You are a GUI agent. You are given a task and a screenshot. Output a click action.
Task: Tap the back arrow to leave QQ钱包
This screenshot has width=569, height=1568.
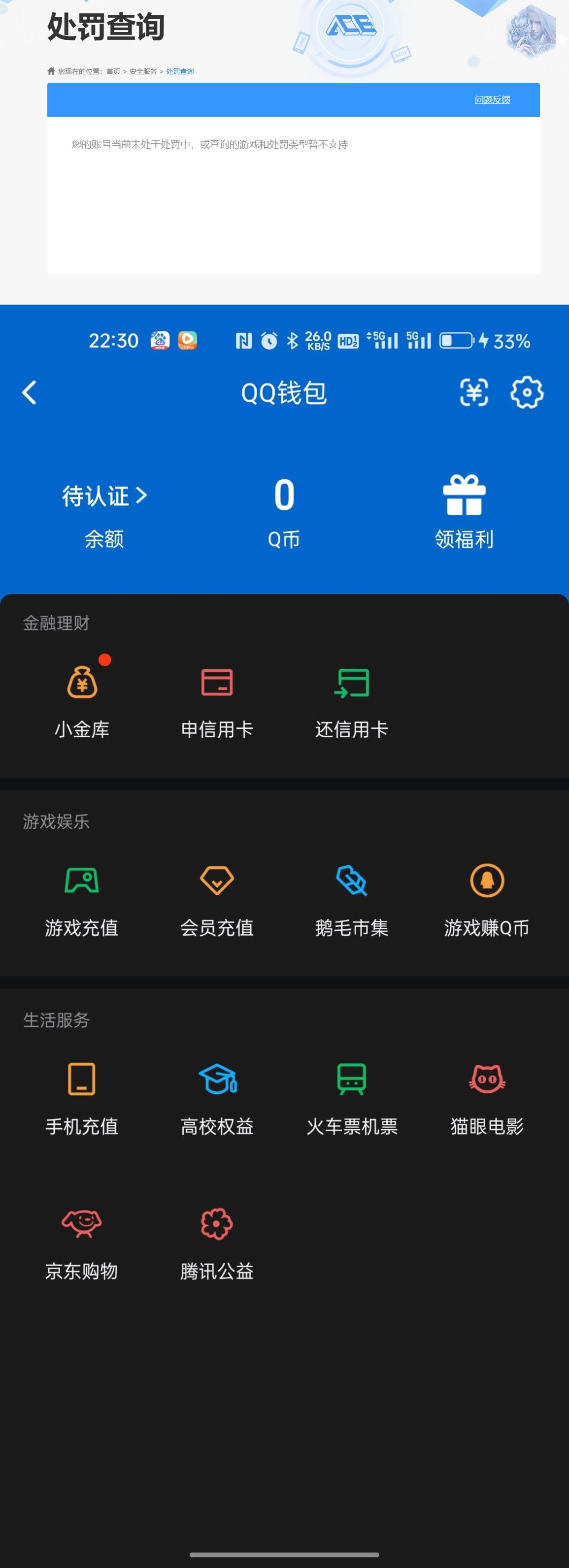(29, 392)
